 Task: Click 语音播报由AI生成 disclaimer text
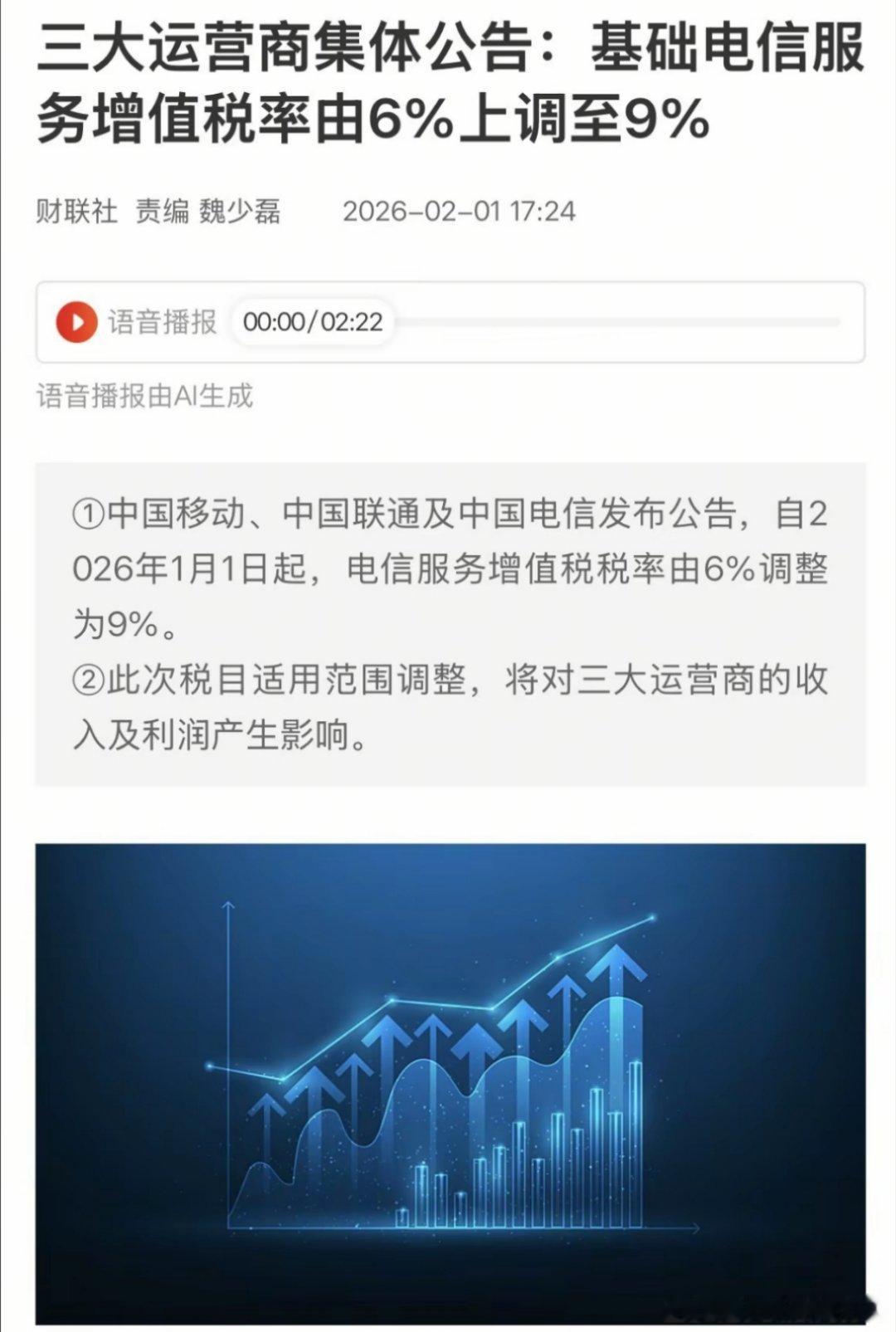146,398
